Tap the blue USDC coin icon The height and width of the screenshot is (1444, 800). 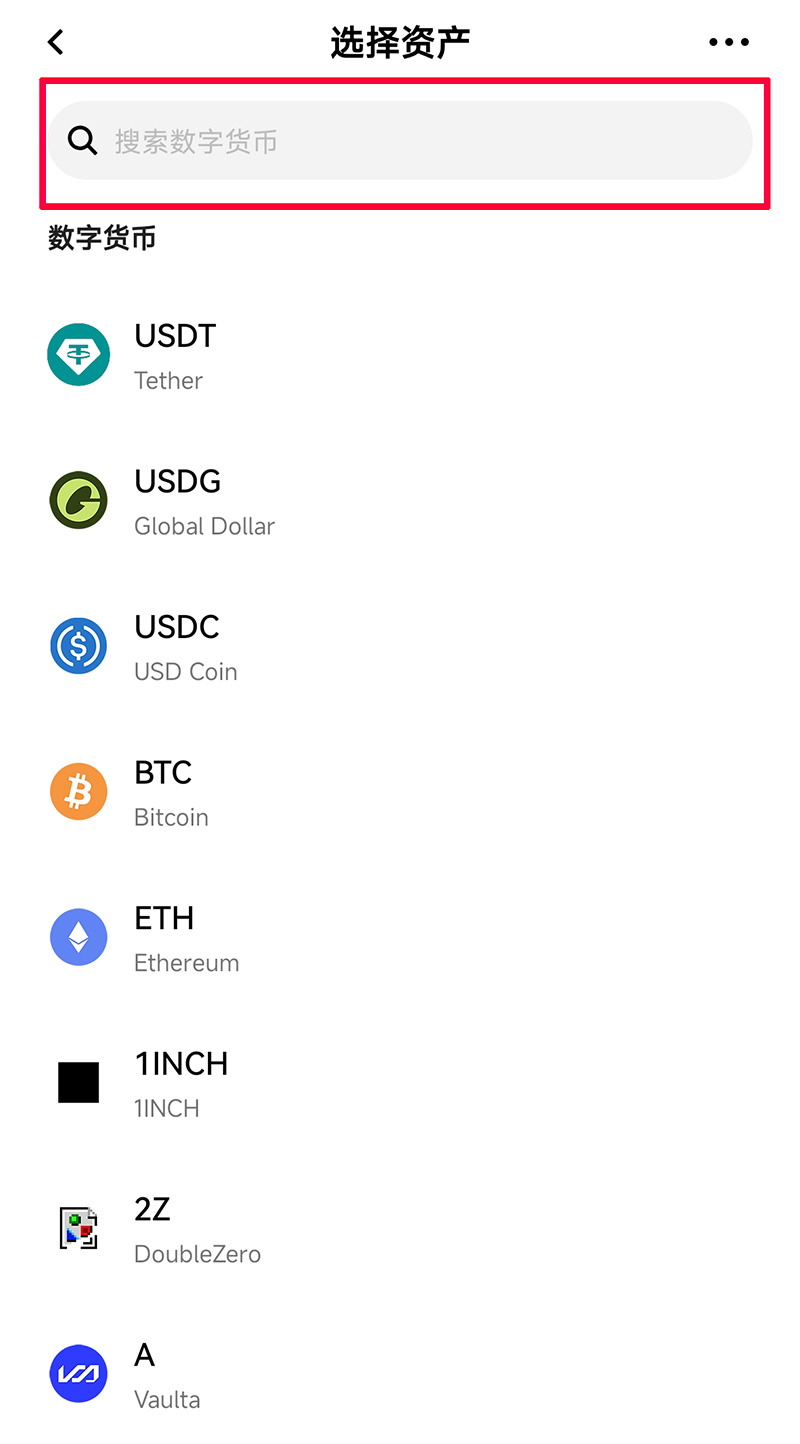78,646
